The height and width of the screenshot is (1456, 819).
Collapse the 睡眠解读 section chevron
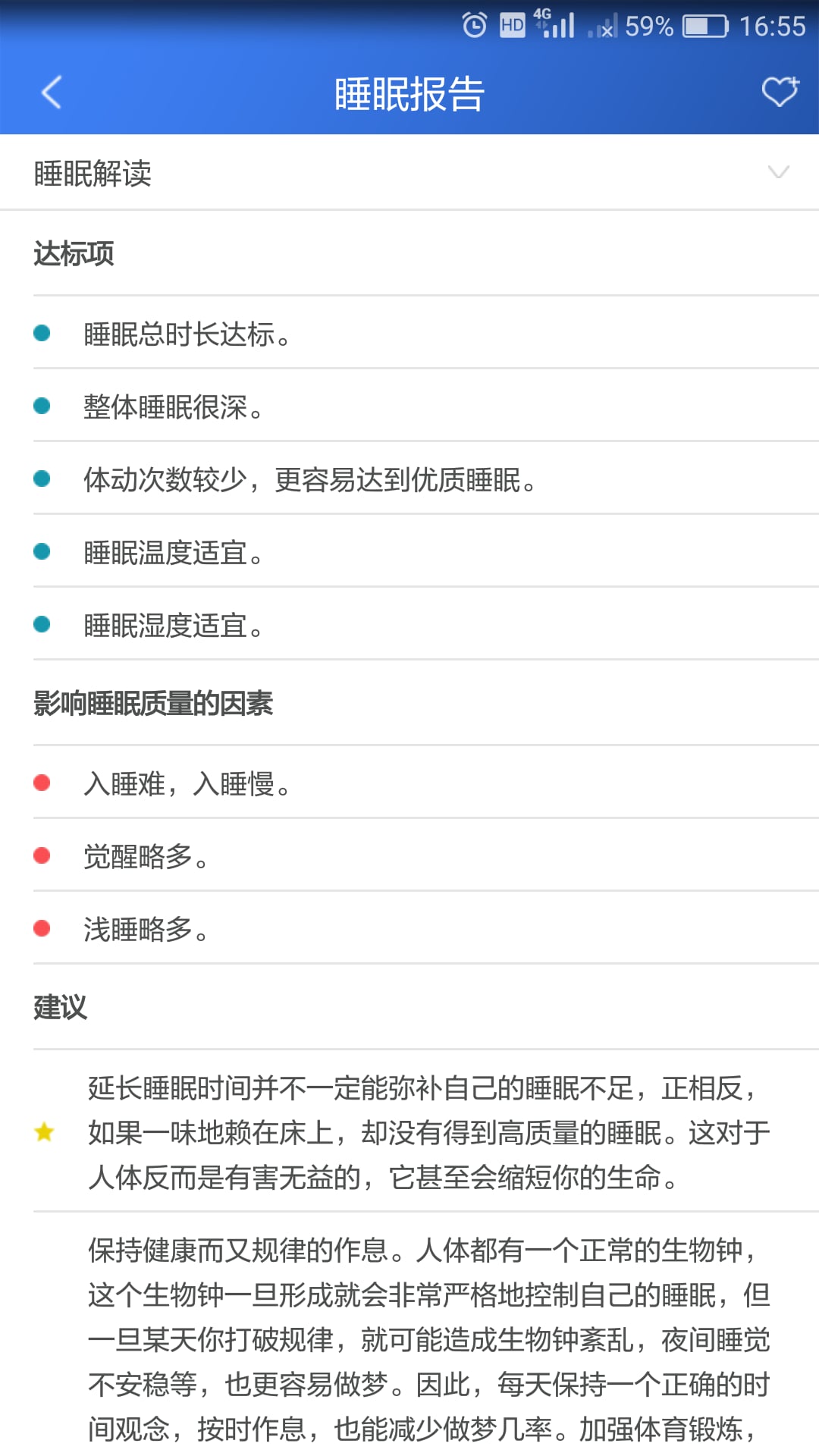click(x=779, y=172)
